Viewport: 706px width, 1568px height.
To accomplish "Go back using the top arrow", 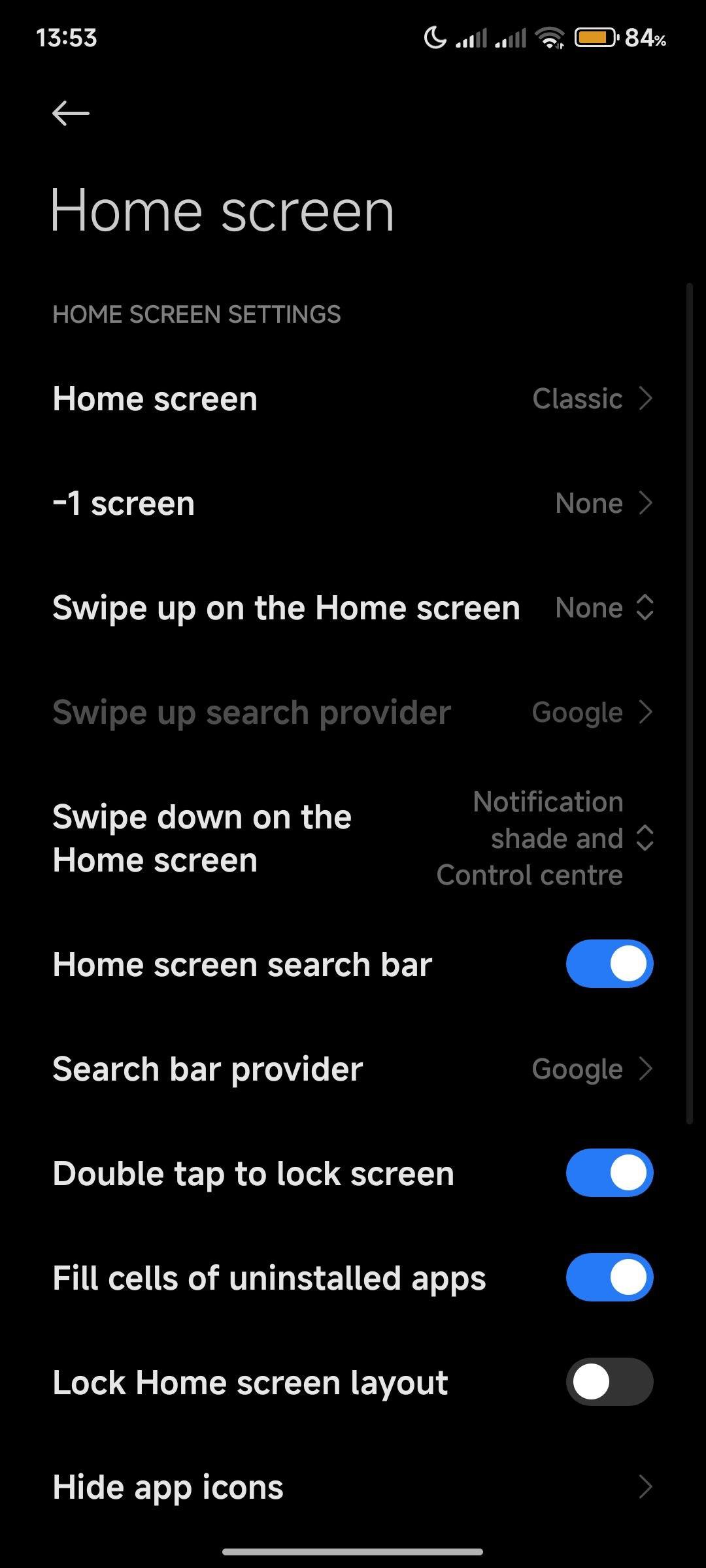I will point(71,113).
